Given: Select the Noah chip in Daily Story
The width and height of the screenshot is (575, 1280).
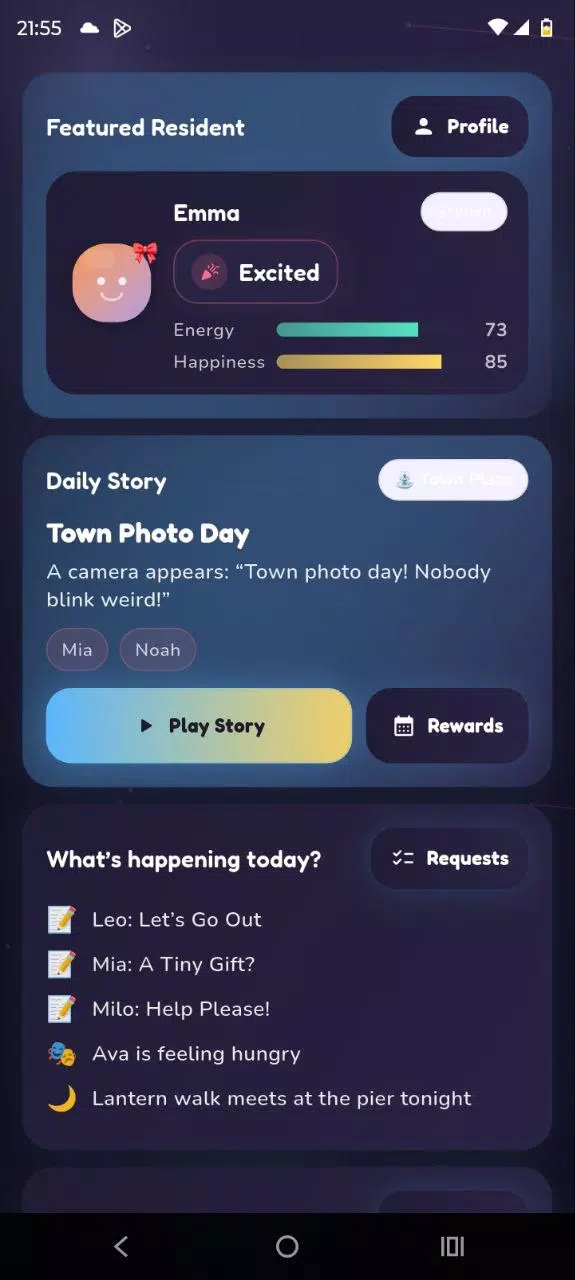Looking at the screenshot, I should coord(158,650).
